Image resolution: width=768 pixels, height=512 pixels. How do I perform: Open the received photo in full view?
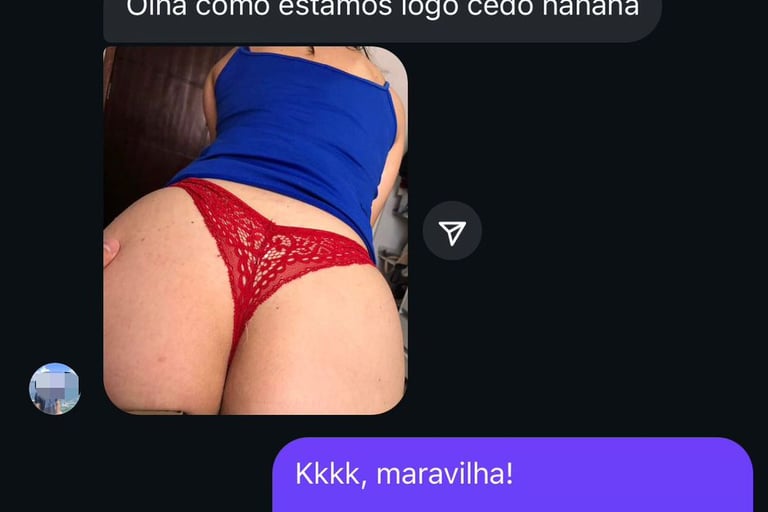tap(255, 230)
